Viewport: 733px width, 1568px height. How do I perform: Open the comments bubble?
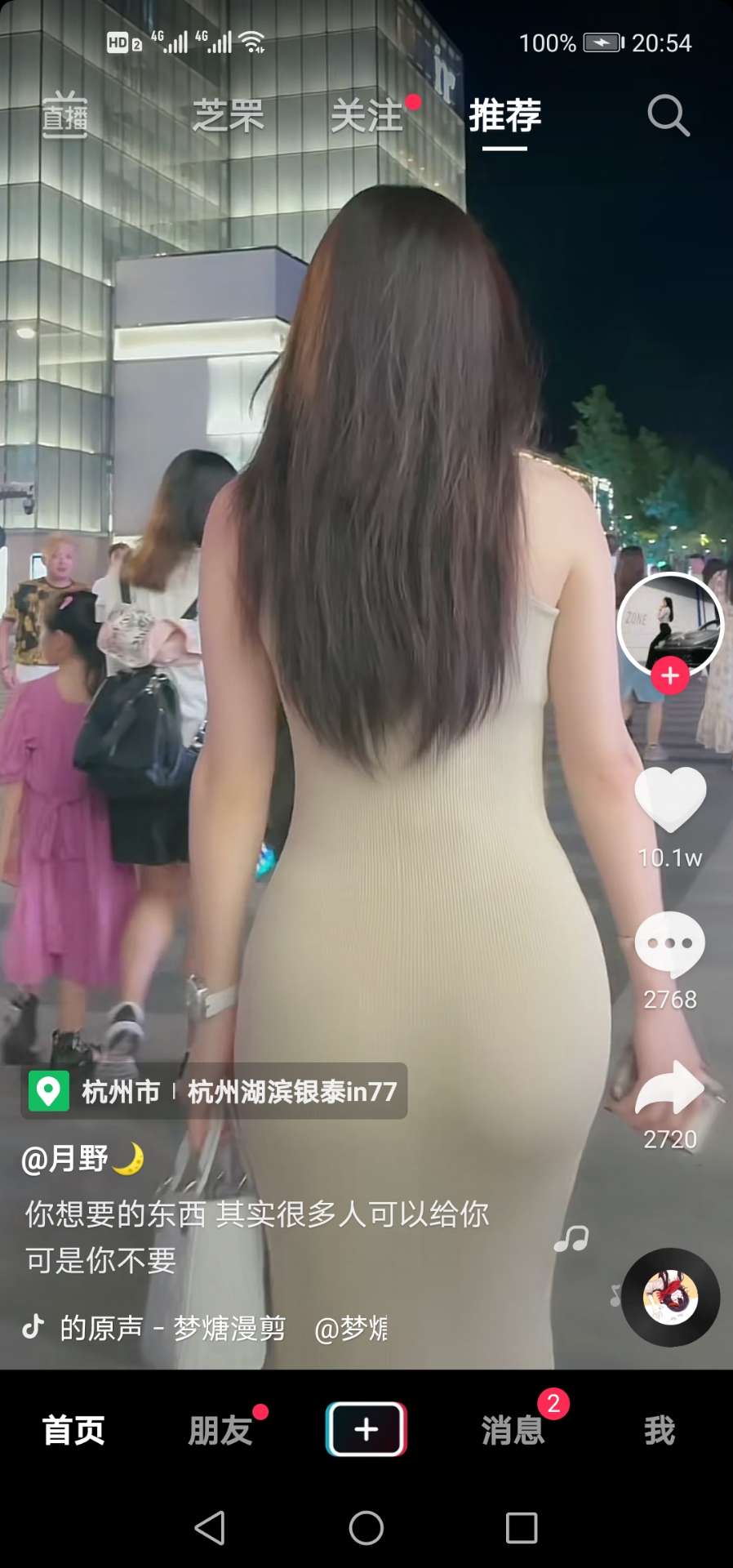(670, 943)
